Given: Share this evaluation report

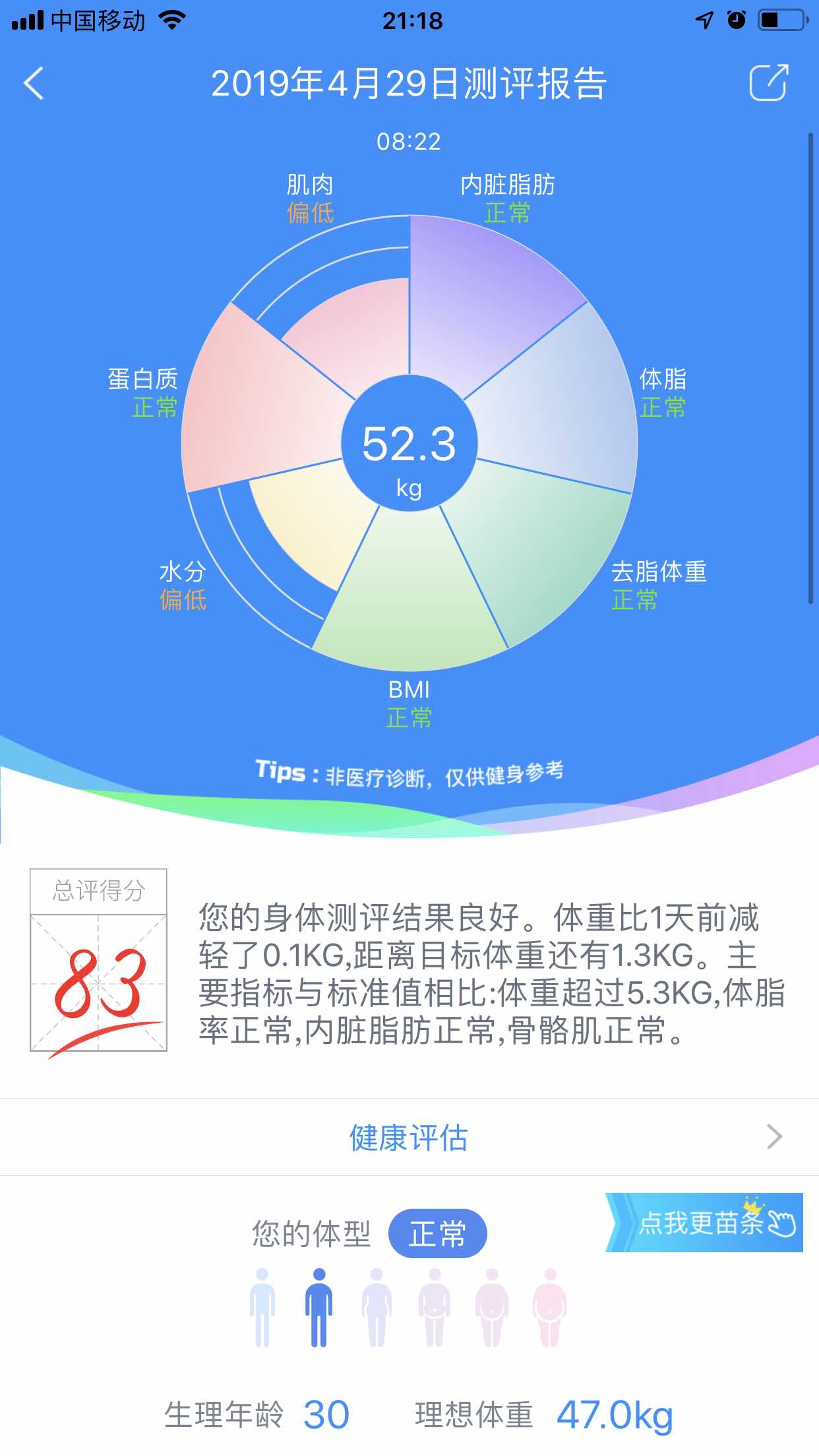Looking at the screenshot, I should [769, 82].
